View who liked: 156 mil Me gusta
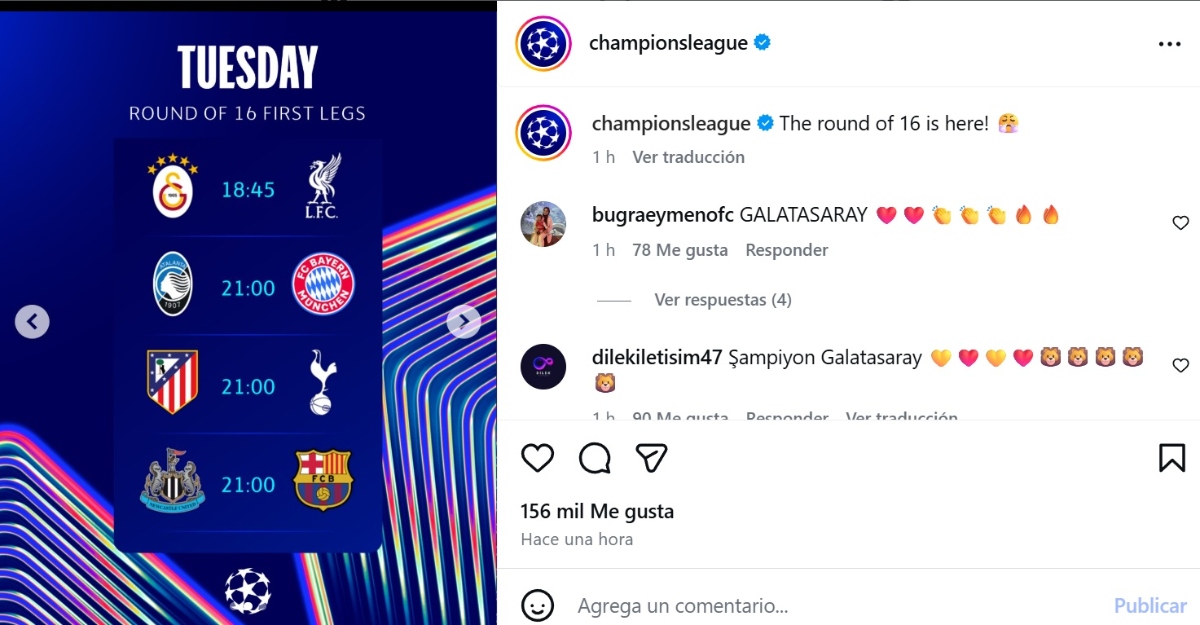The image size is (1200, 625). click(597, 511)
